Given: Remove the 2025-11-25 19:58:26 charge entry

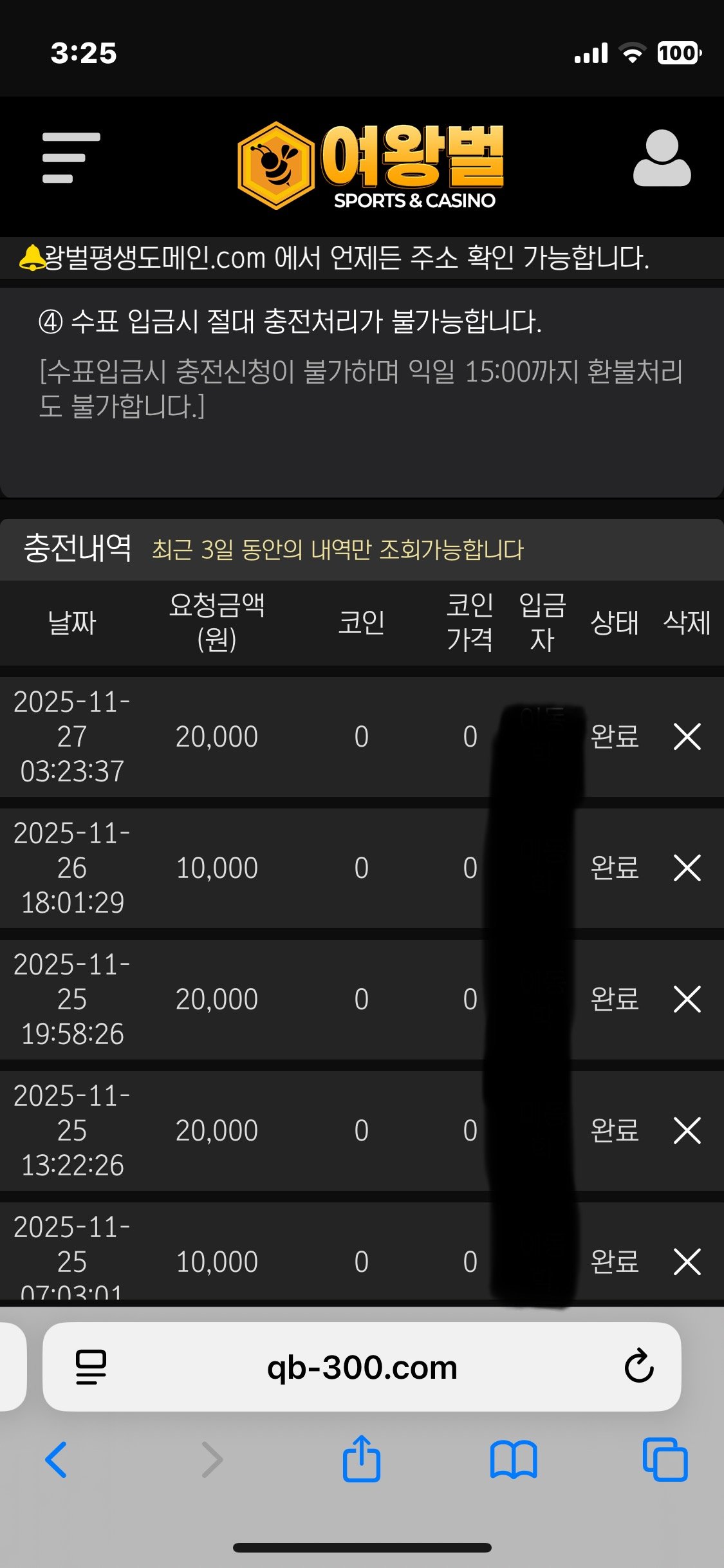Looking at the screenshot, I should (x=687, y=999).
